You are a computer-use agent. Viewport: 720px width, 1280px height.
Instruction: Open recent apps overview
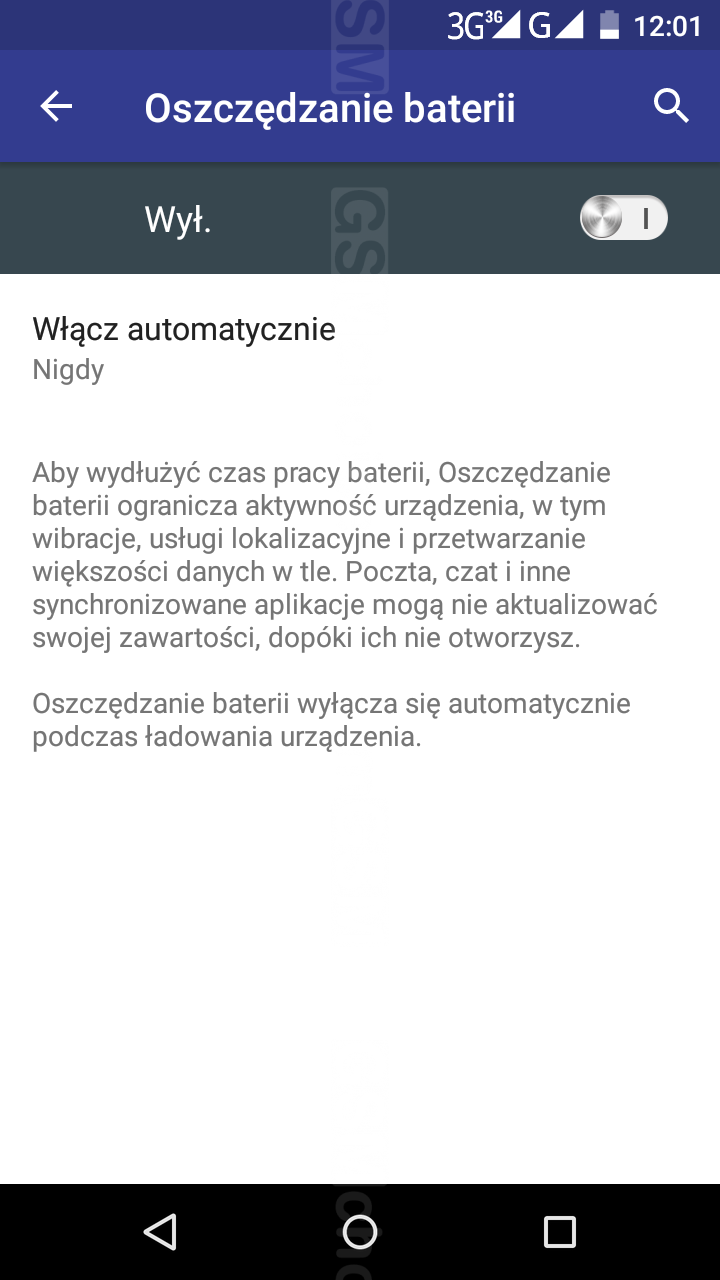tap(559, 1231)
